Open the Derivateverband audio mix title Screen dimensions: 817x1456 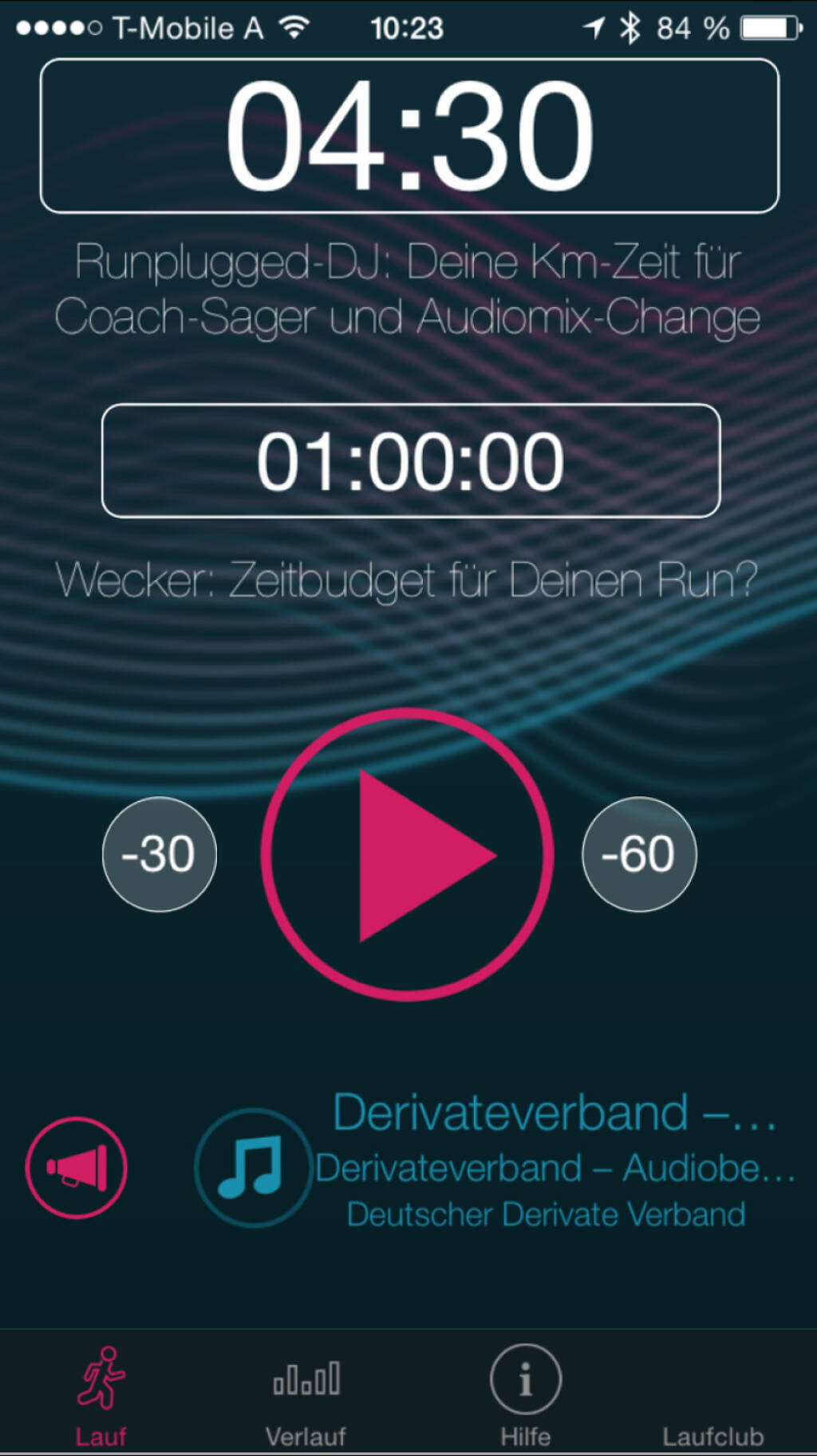553,1113
